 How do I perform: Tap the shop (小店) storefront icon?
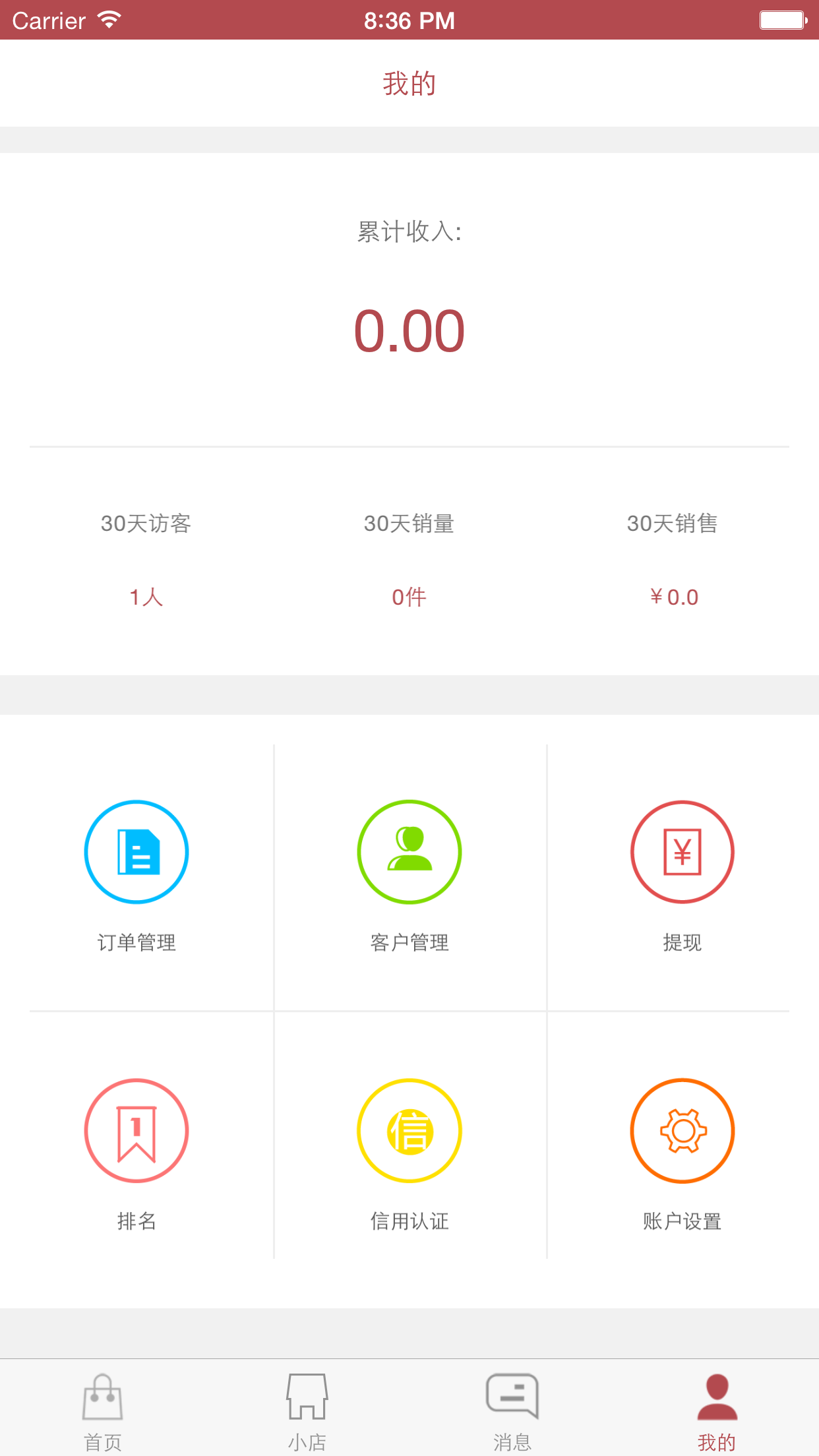pyautogui.click(x=307, y=1395)
